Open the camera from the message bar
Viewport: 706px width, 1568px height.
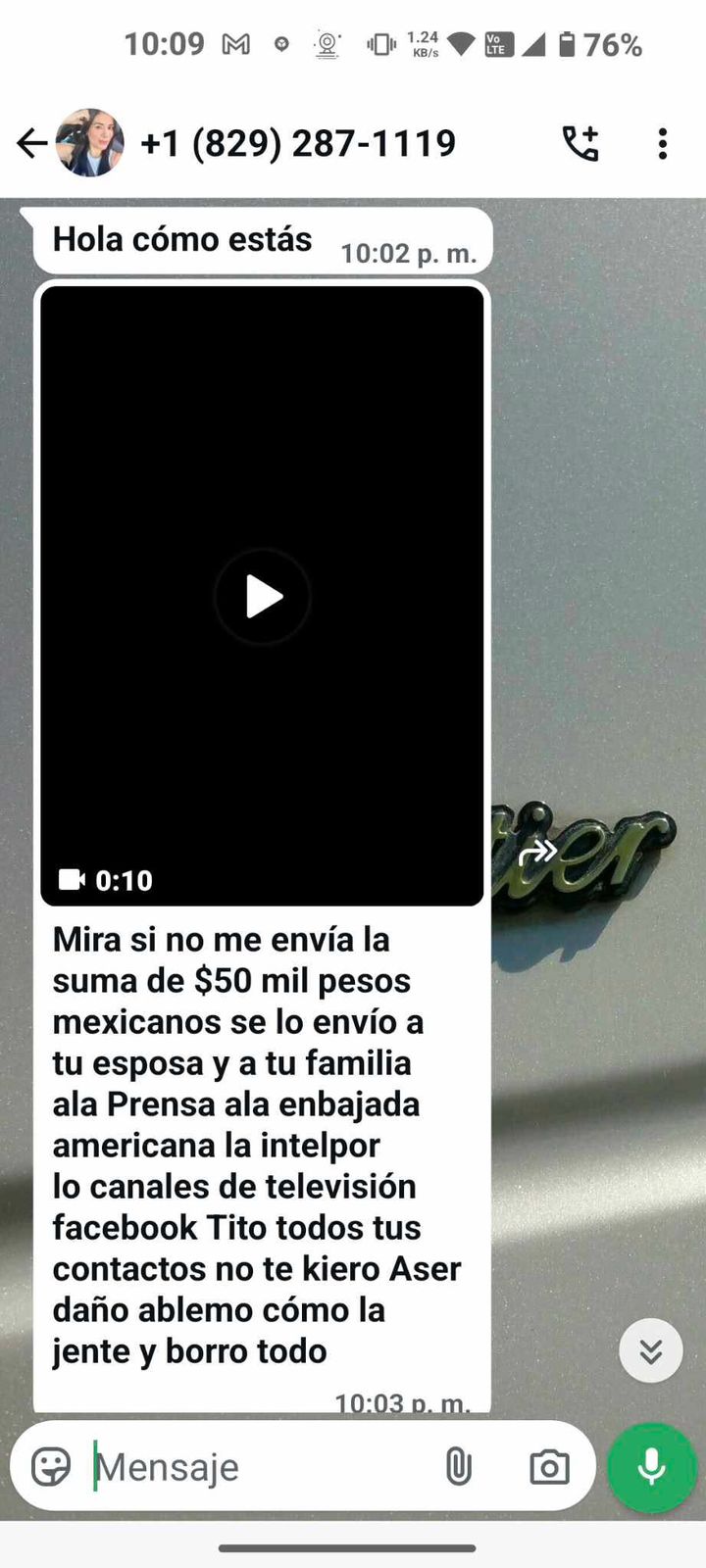[549, 1467]
